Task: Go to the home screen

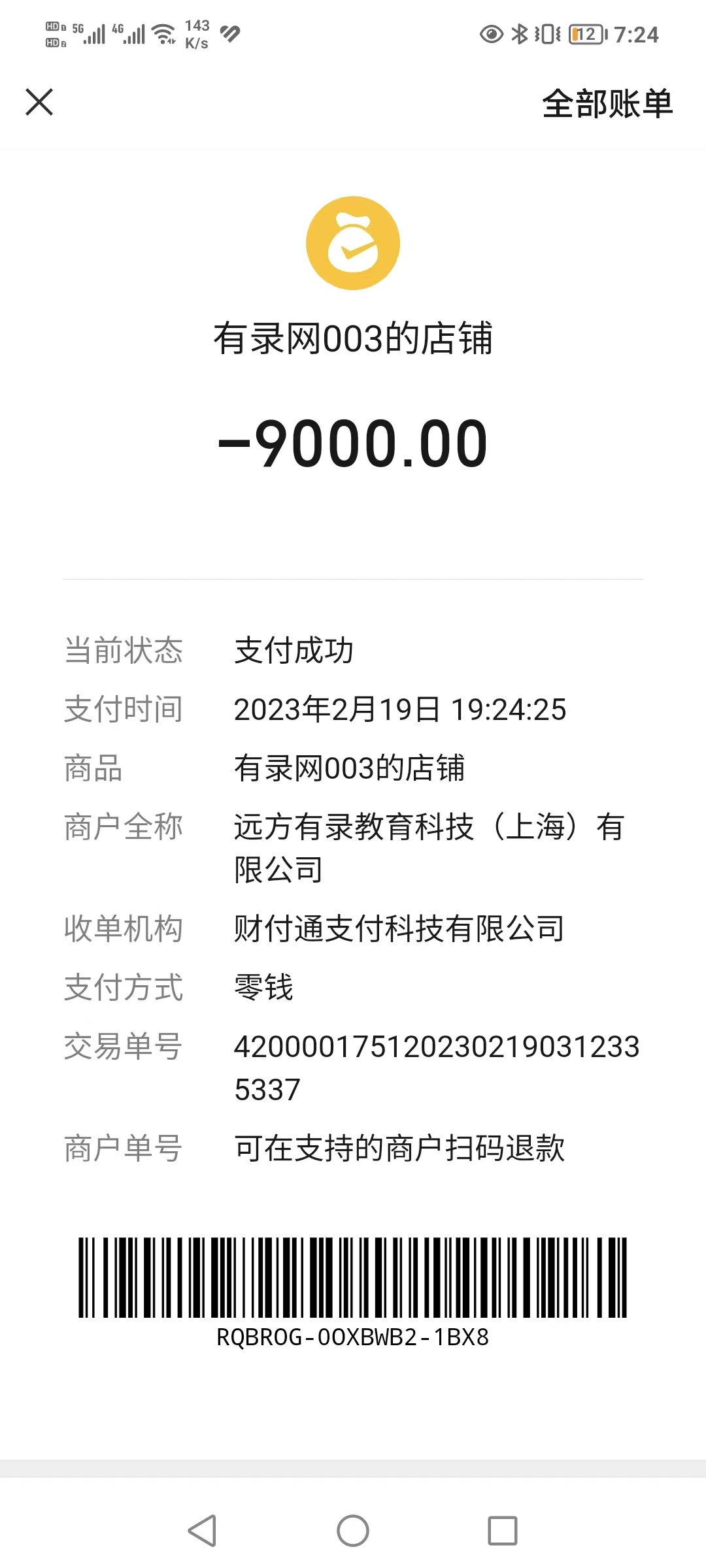Action: [353, 1531]
